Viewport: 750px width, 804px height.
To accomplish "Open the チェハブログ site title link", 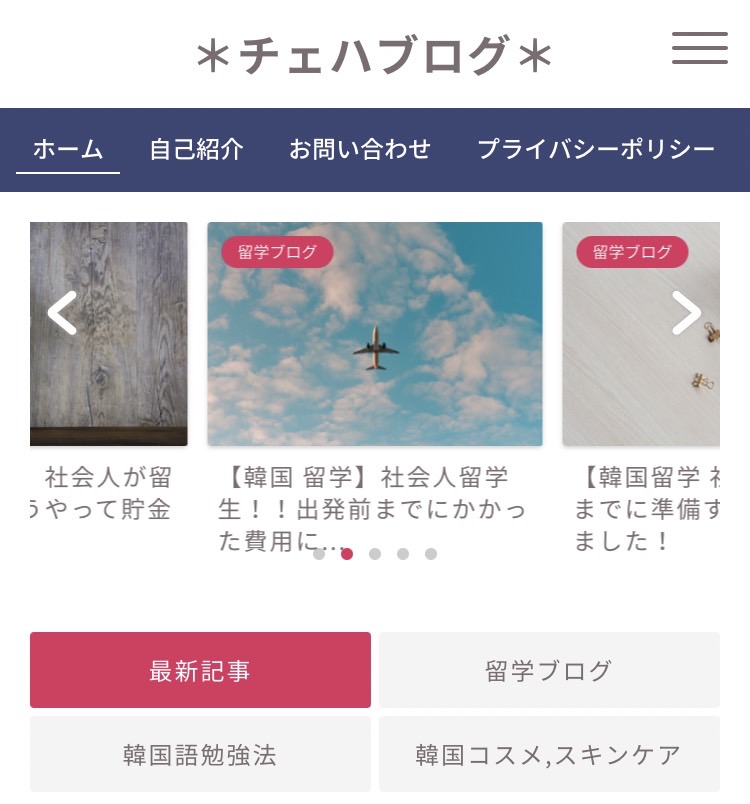I will (x=374, y=56).
